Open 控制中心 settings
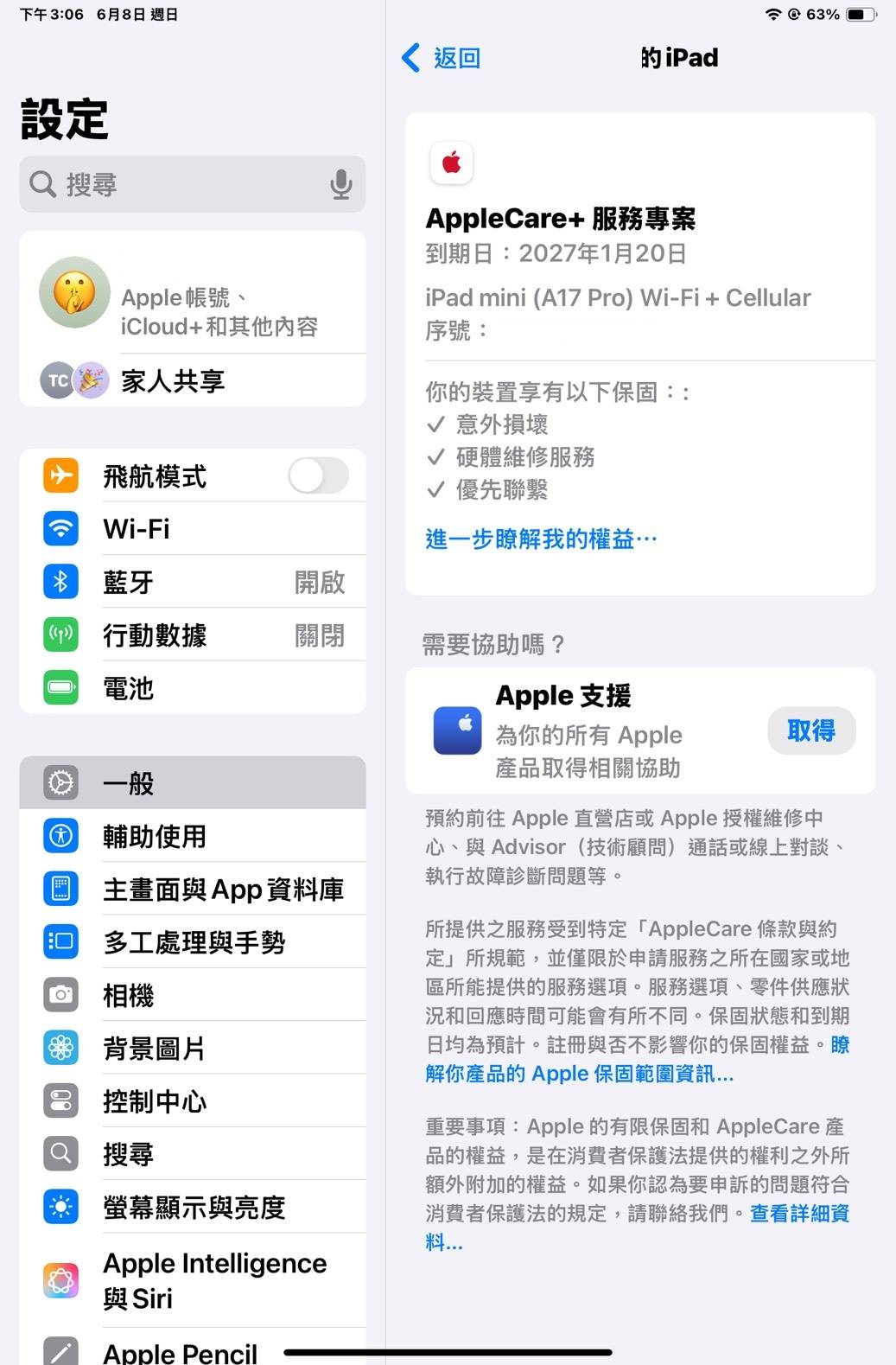 [192, 1101]
